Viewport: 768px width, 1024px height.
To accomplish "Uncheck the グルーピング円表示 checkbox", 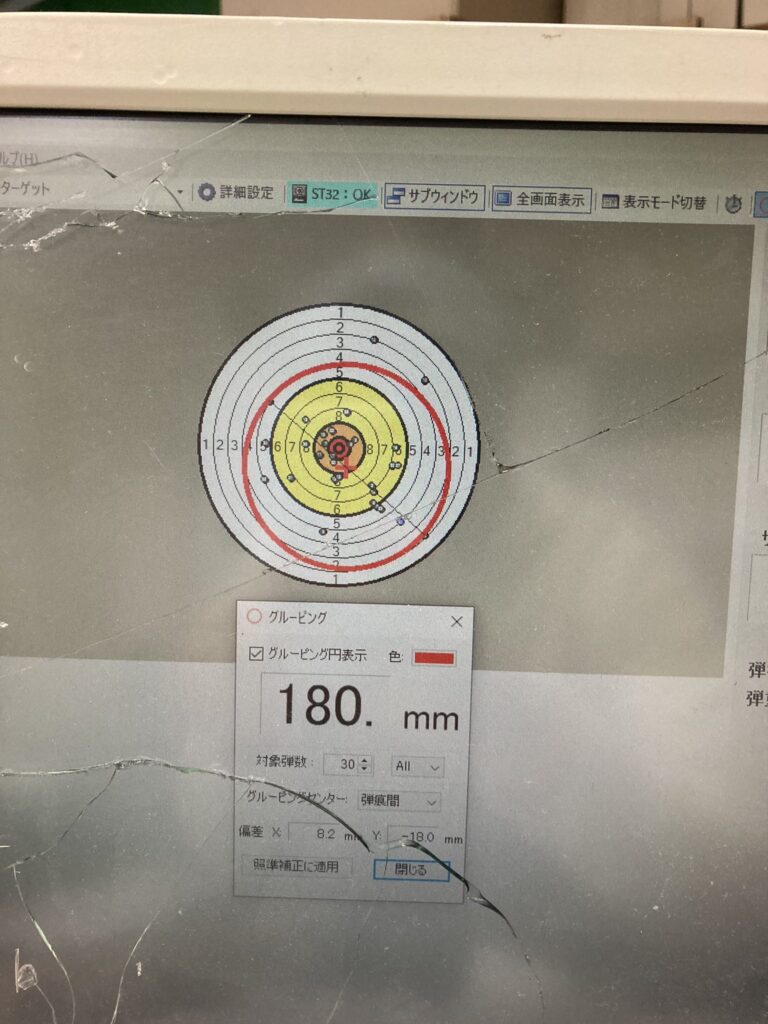I will pos(256,654).
